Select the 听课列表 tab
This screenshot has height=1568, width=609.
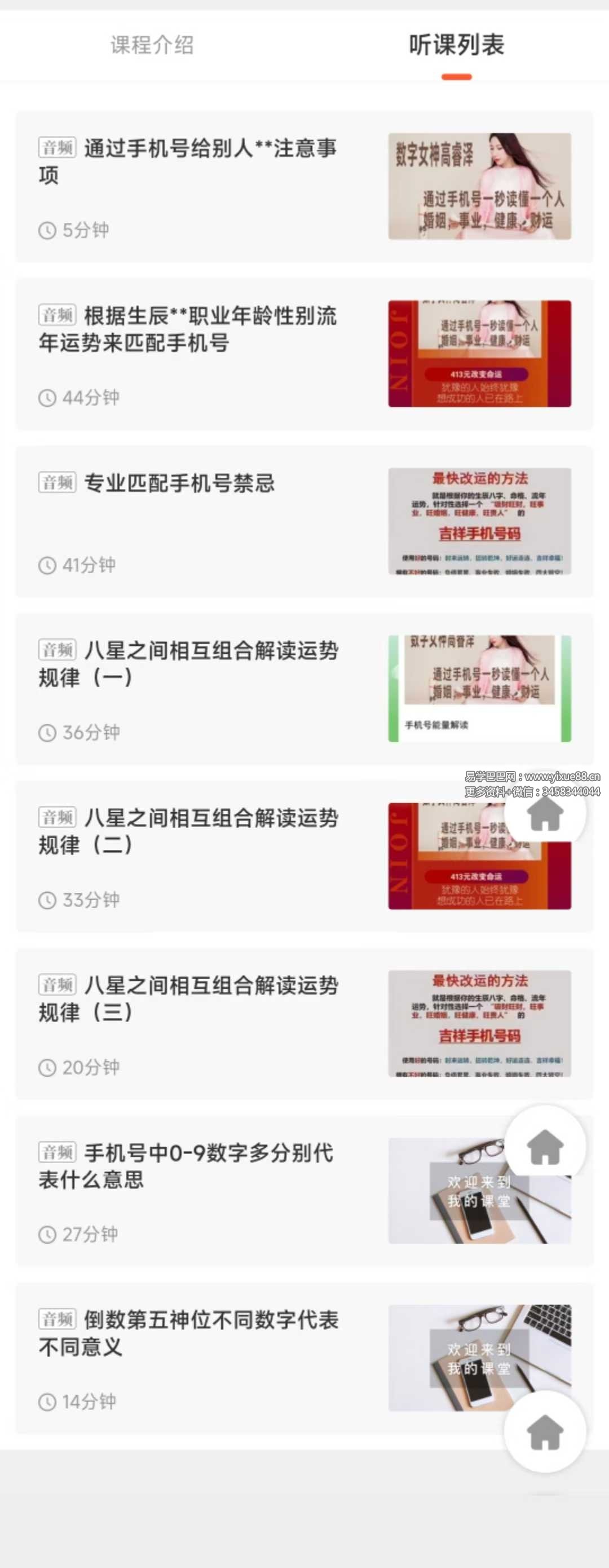[456, 45]
